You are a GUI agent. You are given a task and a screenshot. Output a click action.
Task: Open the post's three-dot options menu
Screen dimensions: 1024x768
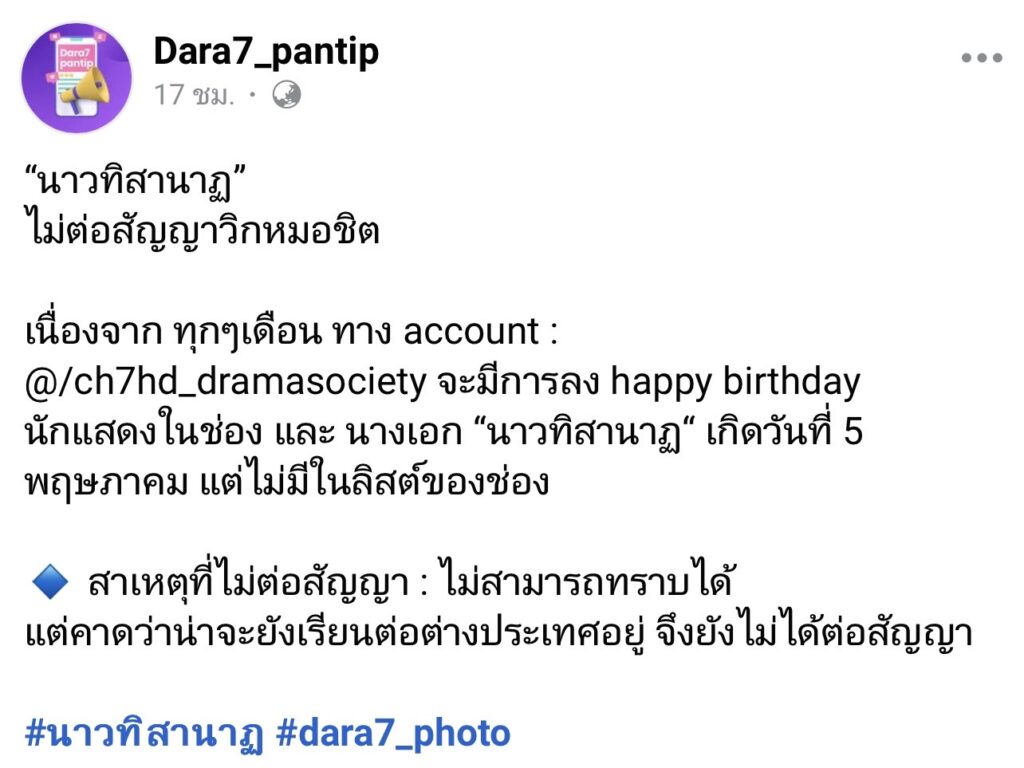pos(981,58)
